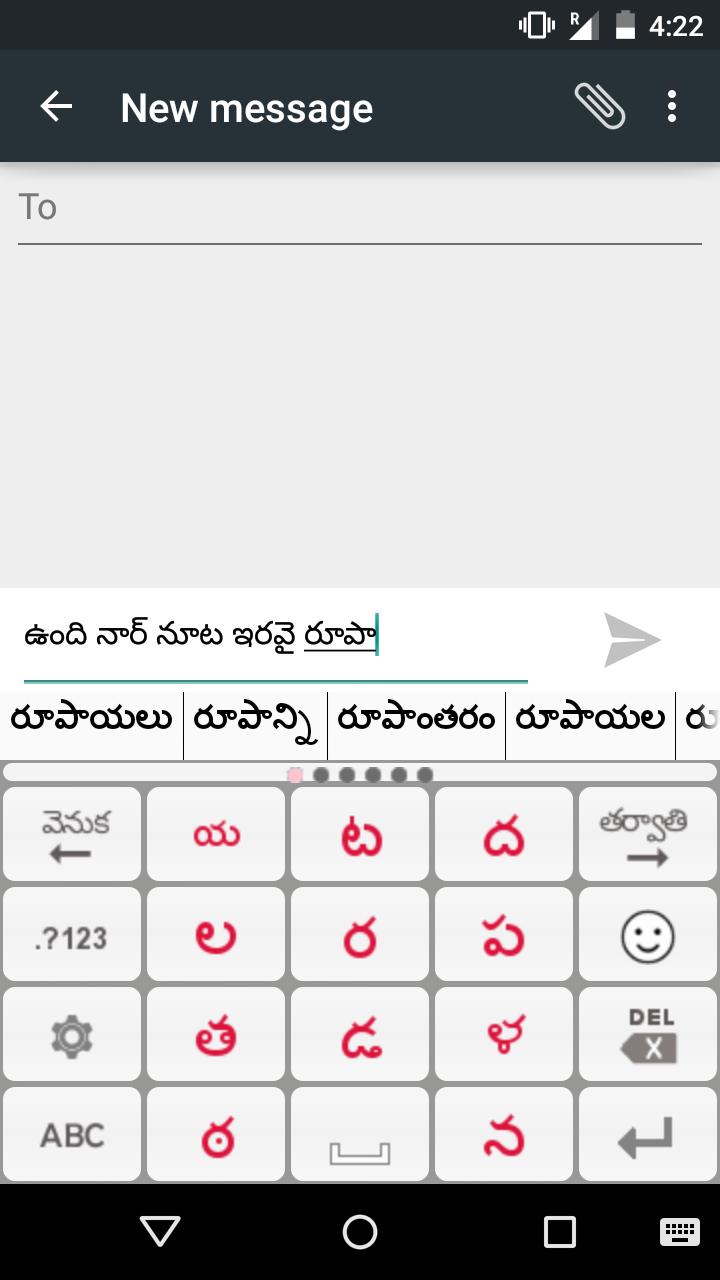720x1280 pixels.
Task: Choose the suggestion రూపాయల
Action: 590,718
